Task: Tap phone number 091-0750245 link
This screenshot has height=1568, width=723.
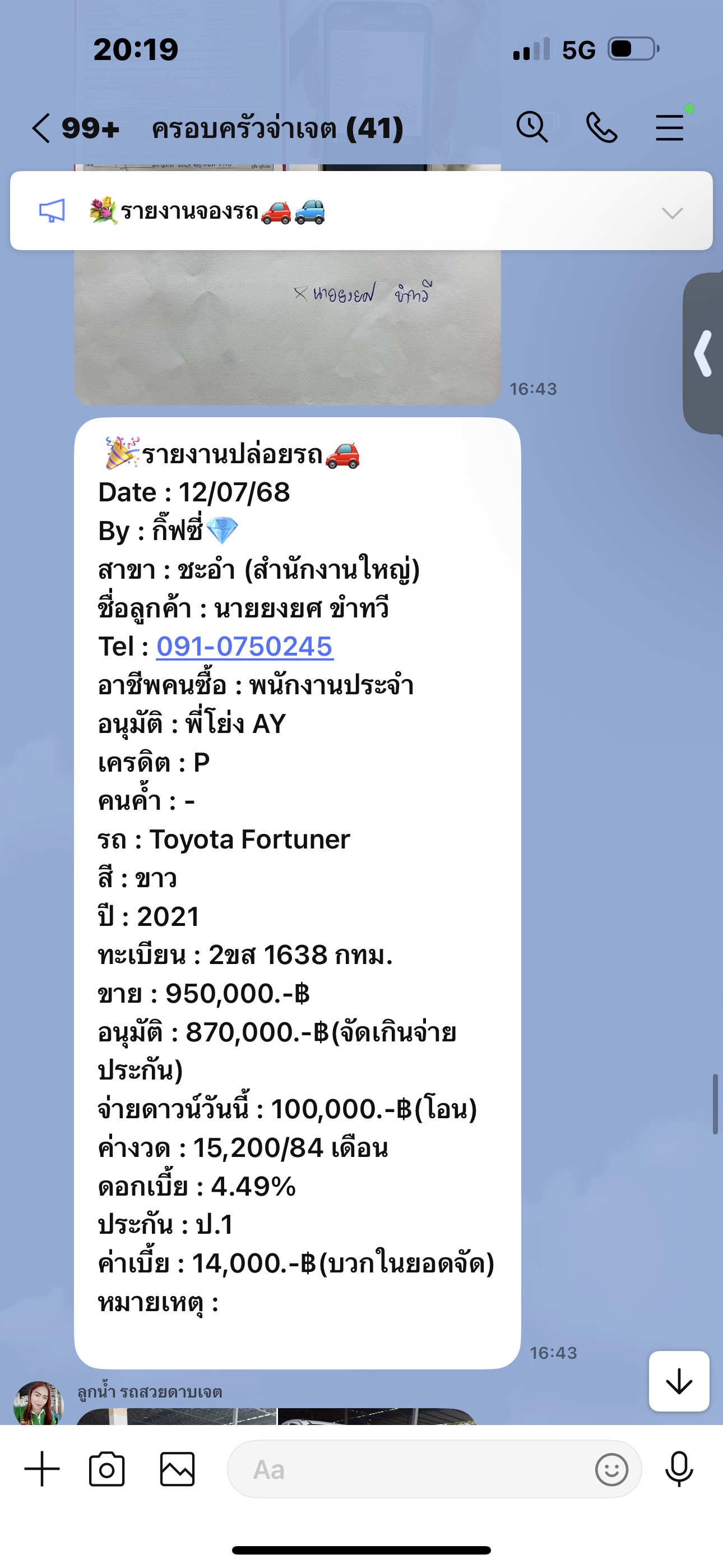Action: click(245, 647)
